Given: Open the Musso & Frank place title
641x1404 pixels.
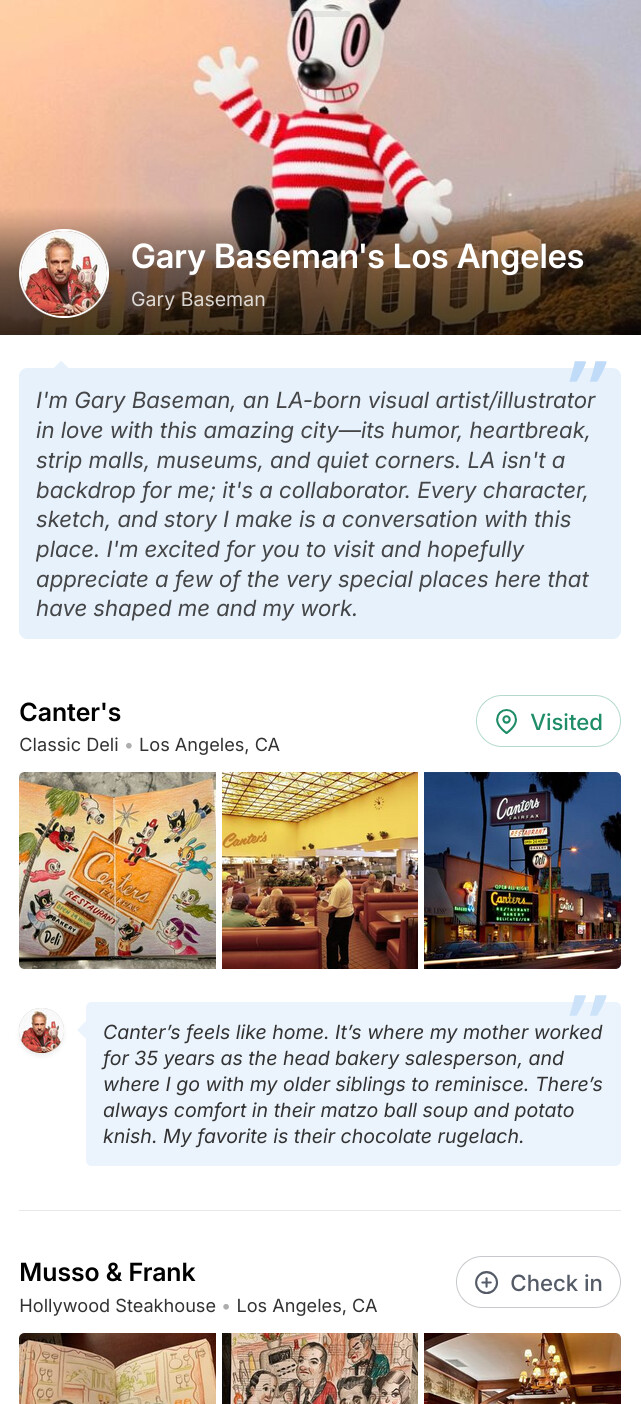Looking at the screenshot, I should tap(107, 1272).
